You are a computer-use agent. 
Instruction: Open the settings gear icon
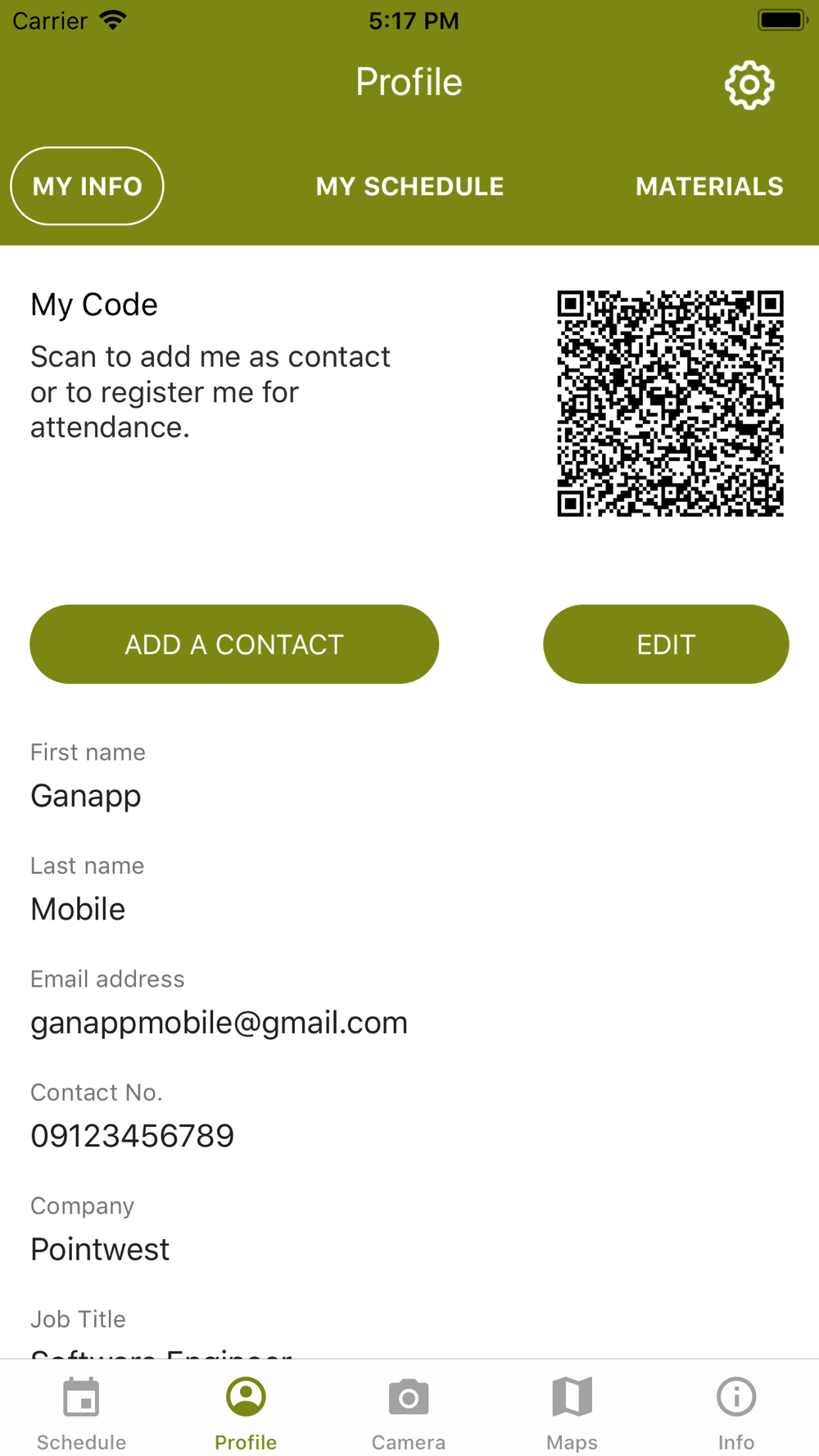click(x=749, y=85)
